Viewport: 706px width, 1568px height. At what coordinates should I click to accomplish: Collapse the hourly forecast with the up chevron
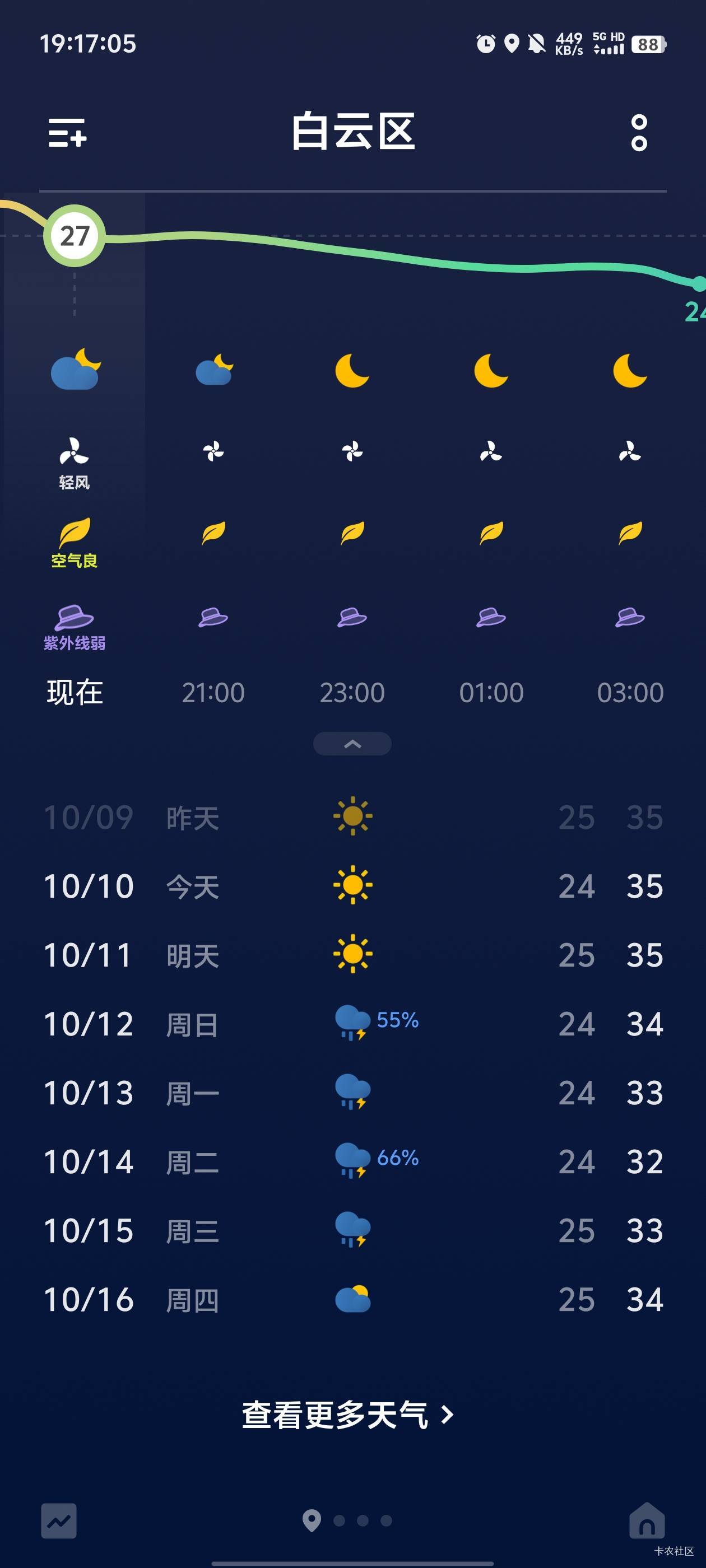(352, 744)
